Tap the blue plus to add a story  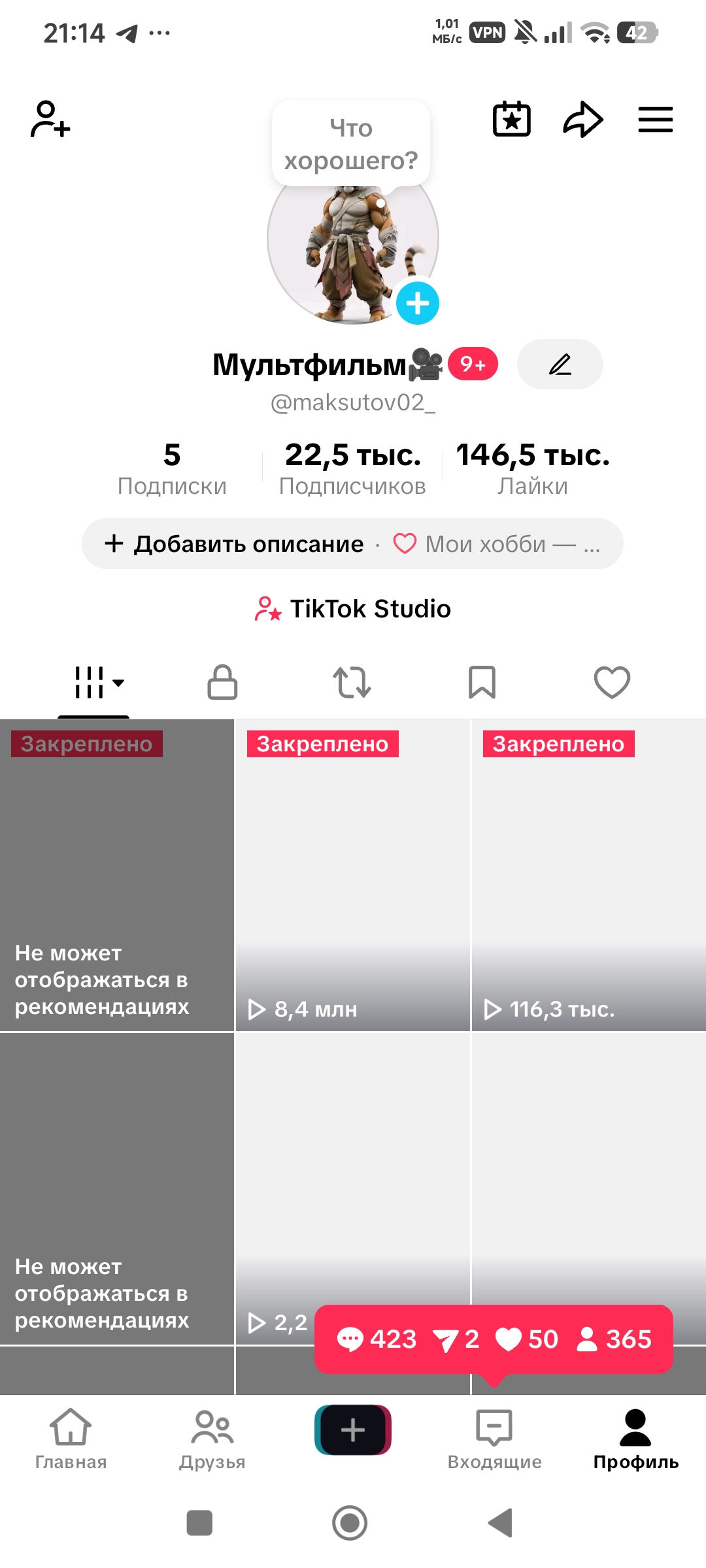pos(417,302)
